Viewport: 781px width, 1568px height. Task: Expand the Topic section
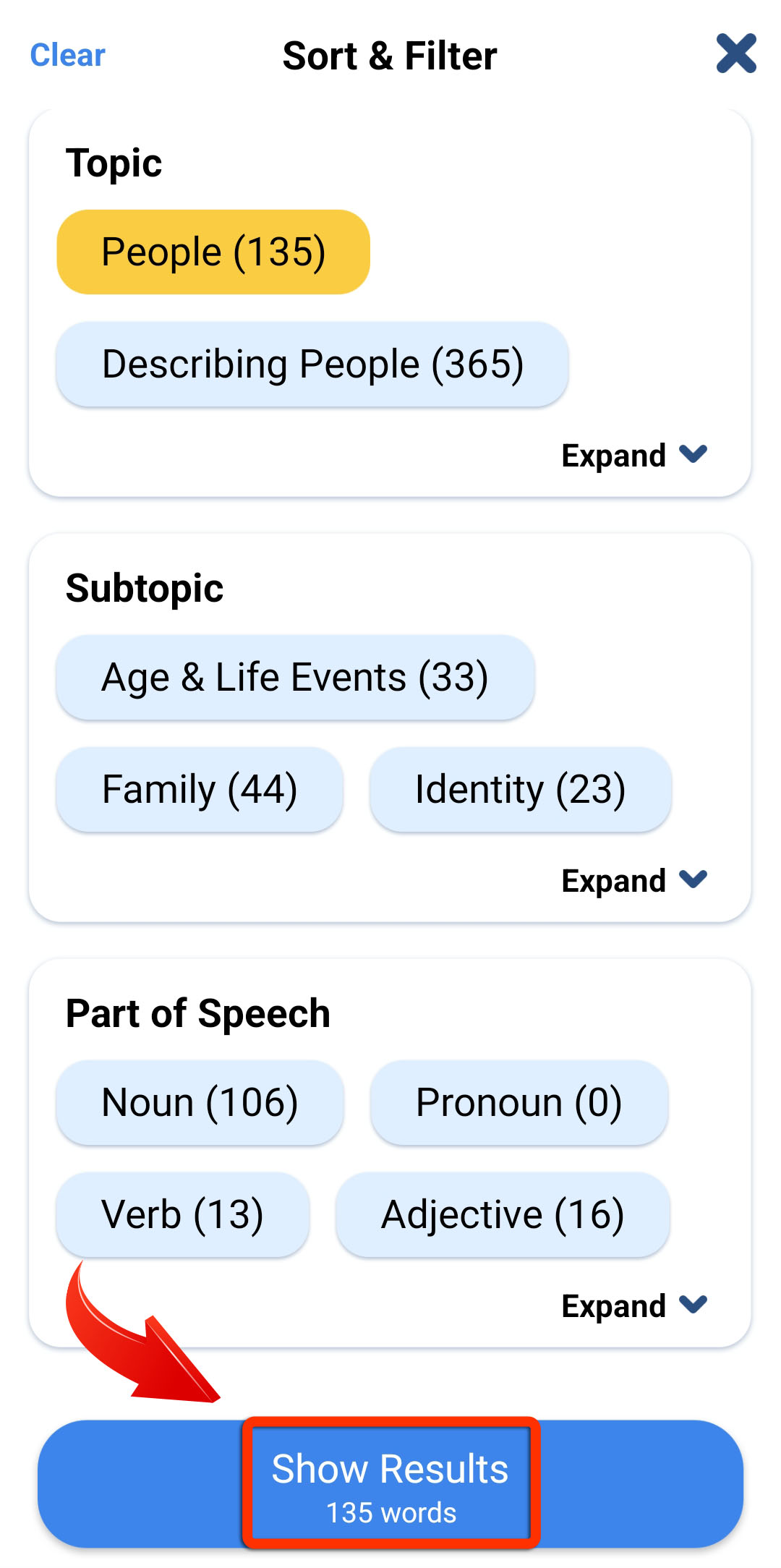634,455
